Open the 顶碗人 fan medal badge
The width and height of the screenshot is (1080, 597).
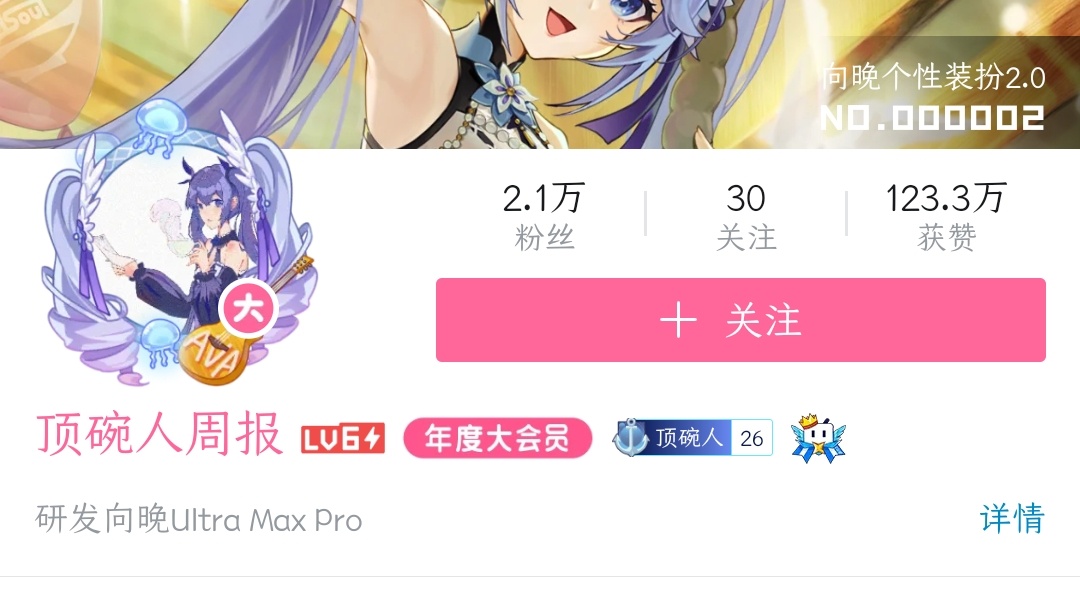click(693, 438)
